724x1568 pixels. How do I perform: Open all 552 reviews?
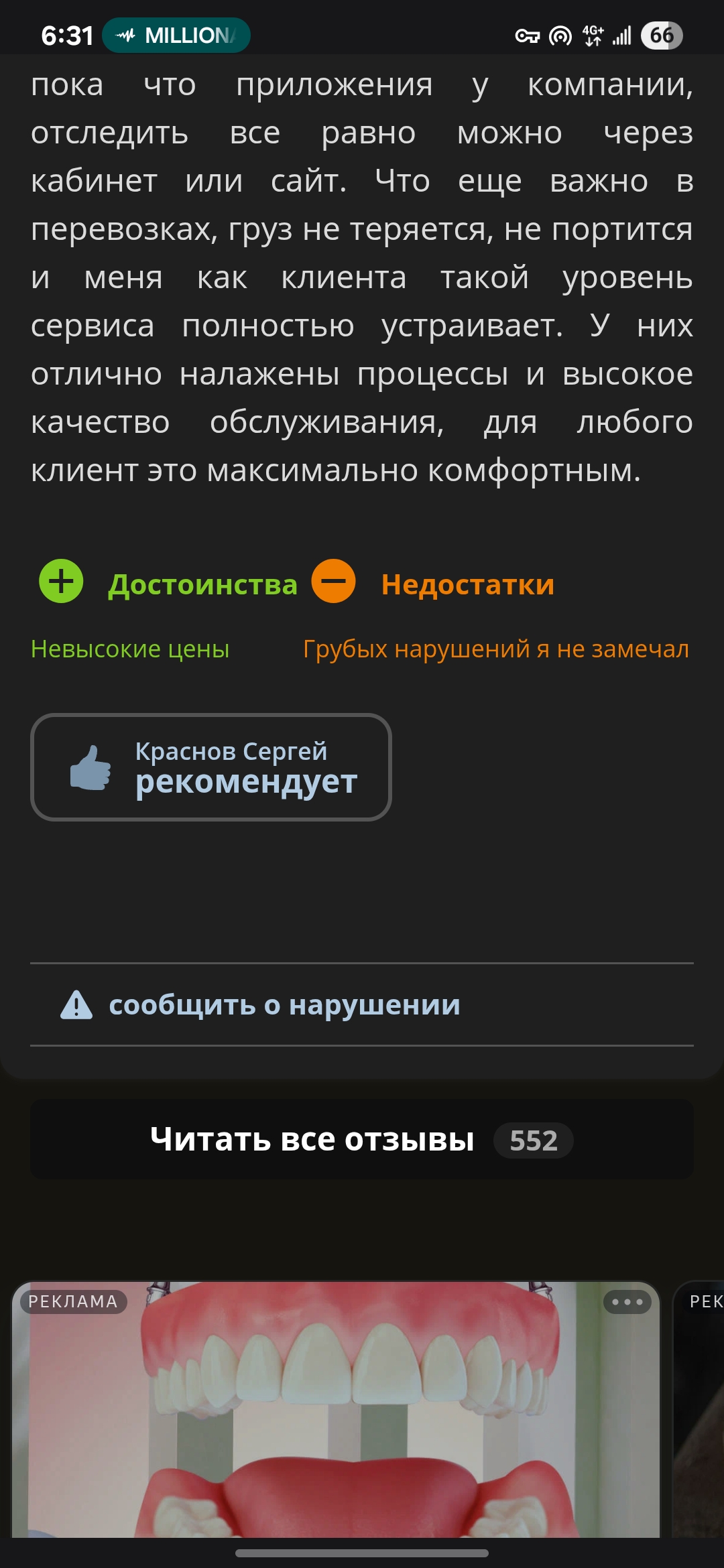point(362,1140)
